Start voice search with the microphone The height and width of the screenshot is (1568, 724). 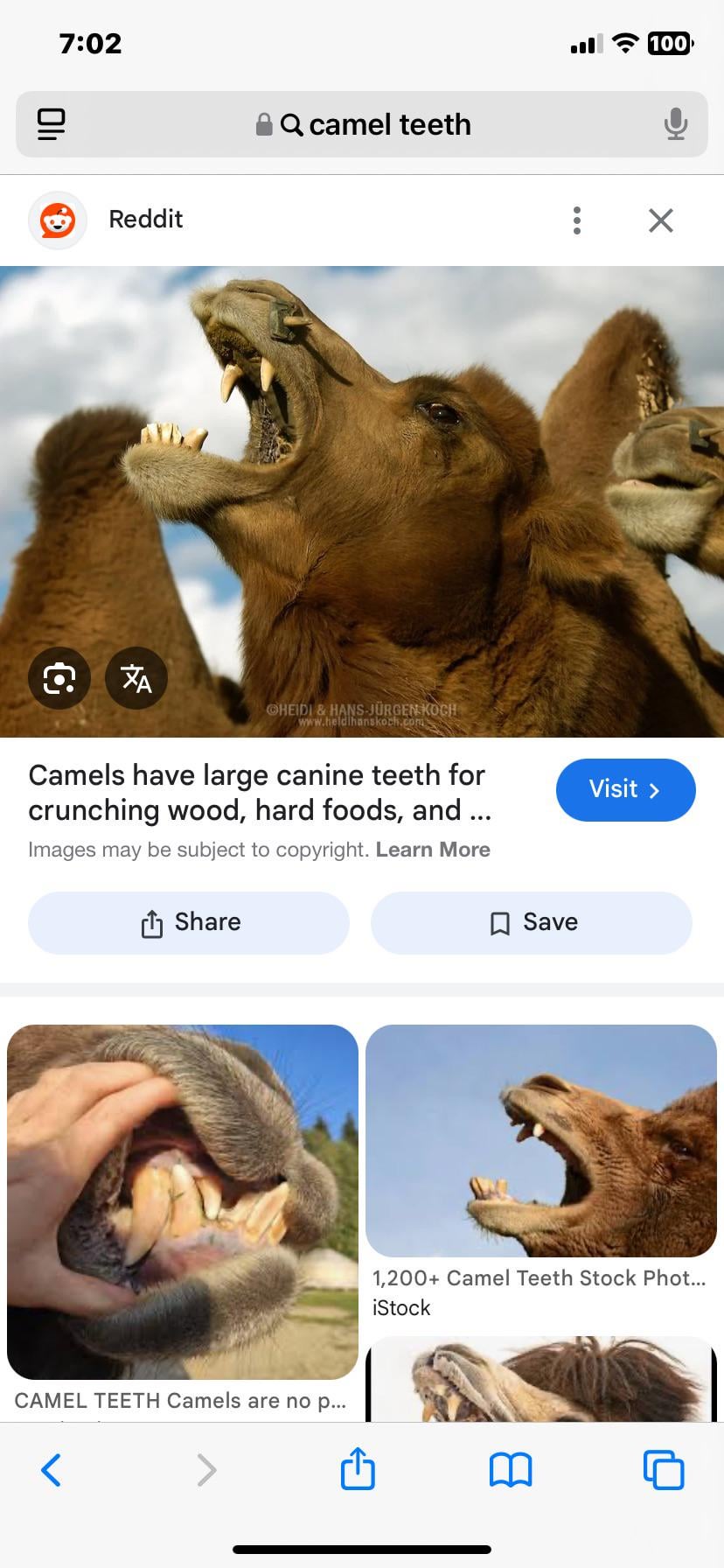pos(675,124)
